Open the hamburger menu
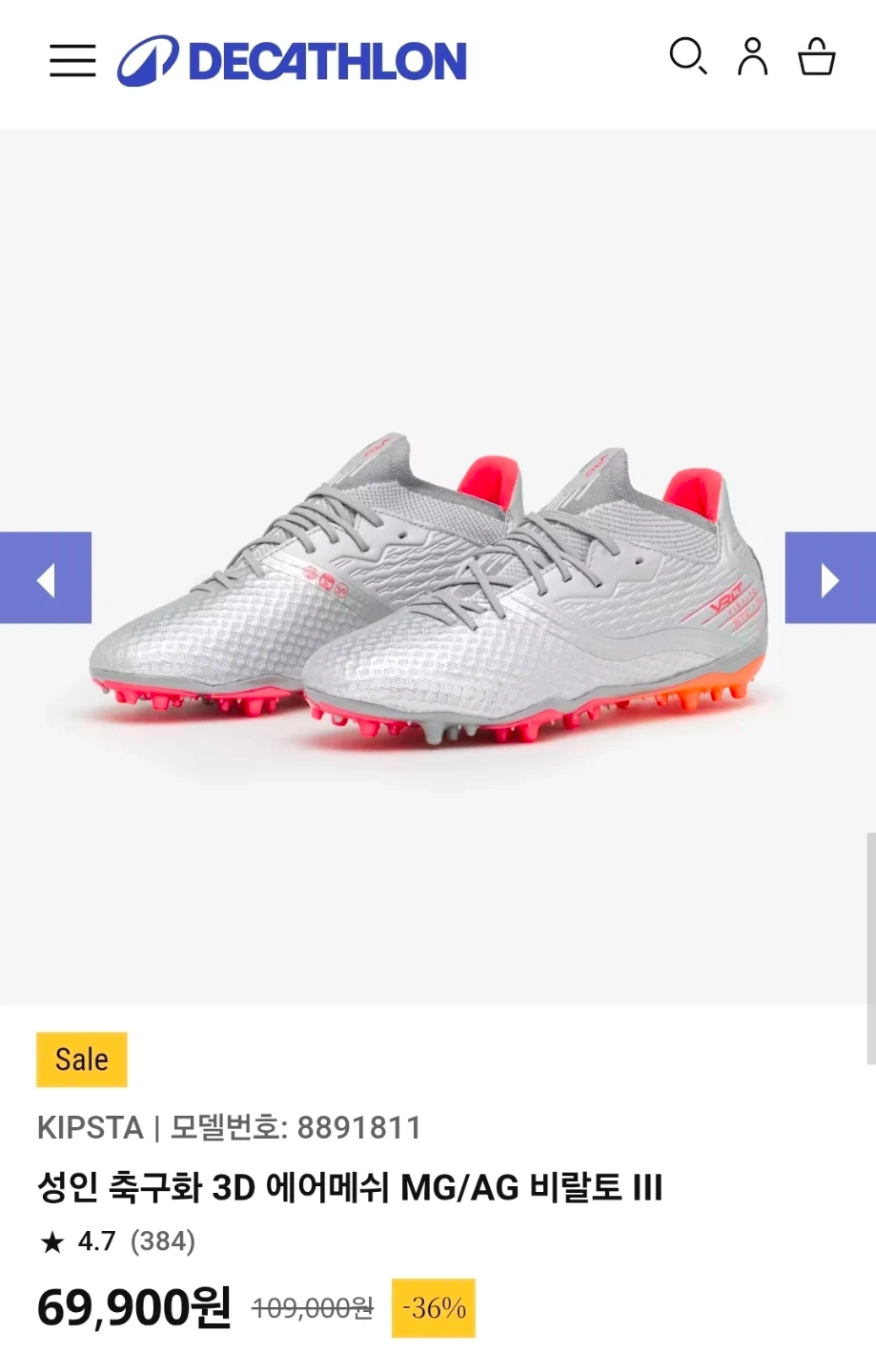 (72, 60)
